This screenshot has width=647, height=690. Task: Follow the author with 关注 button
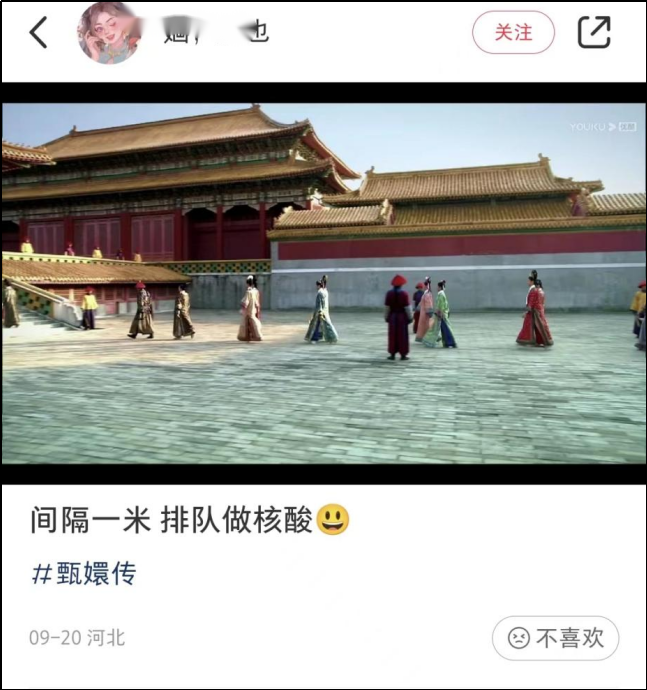(x=513, y=33)
